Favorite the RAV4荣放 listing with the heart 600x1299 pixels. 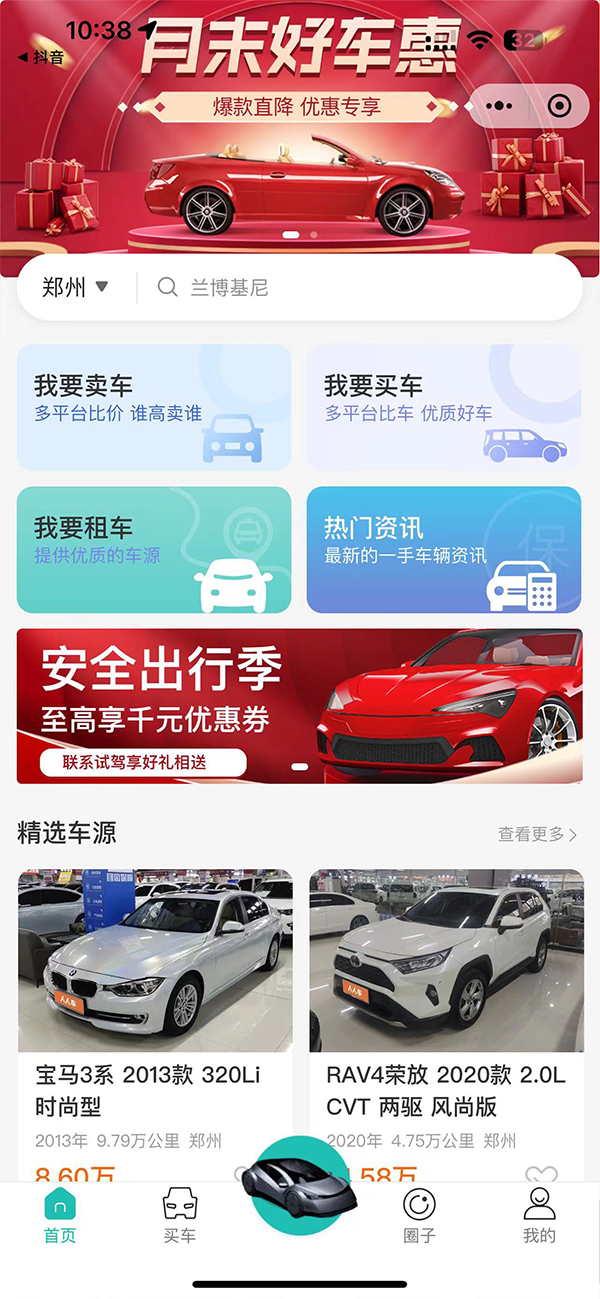(x=541, y=1174)
